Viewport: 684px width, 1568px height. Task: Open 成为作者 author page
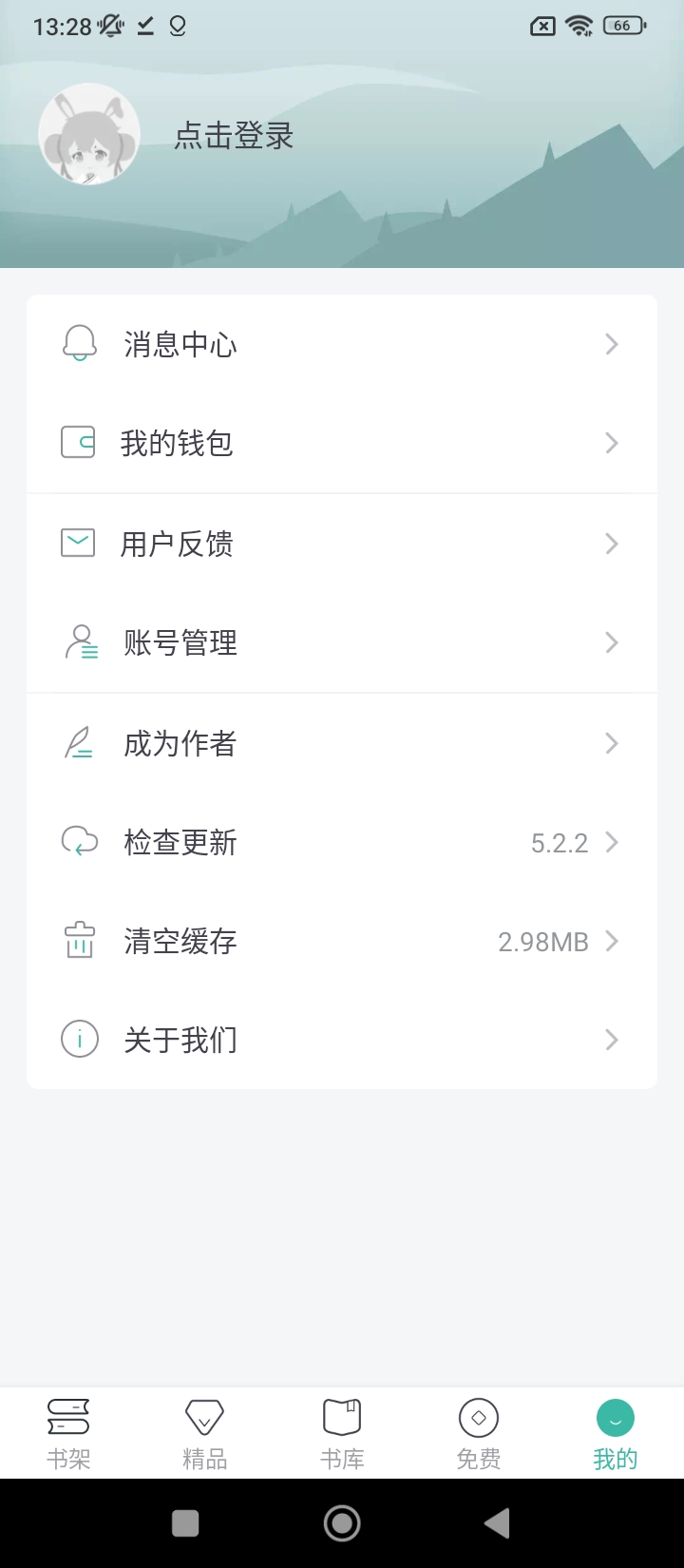342,743
